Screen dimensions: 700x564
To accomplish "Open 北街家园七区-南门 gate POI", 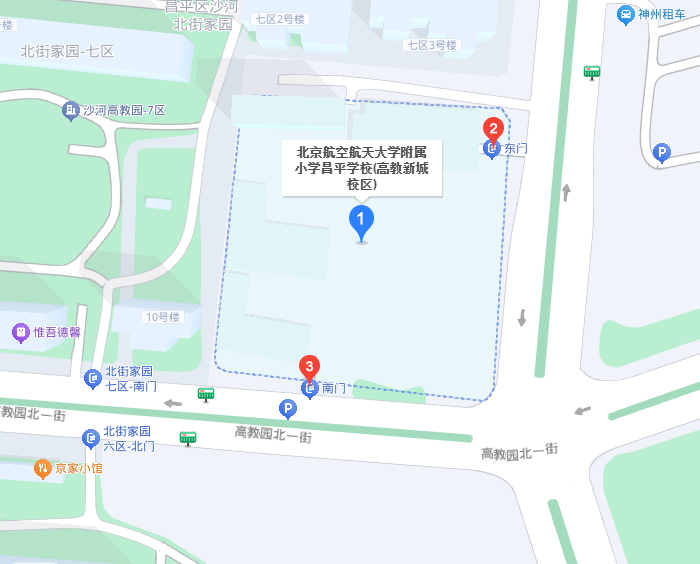I will pos(92,378).
